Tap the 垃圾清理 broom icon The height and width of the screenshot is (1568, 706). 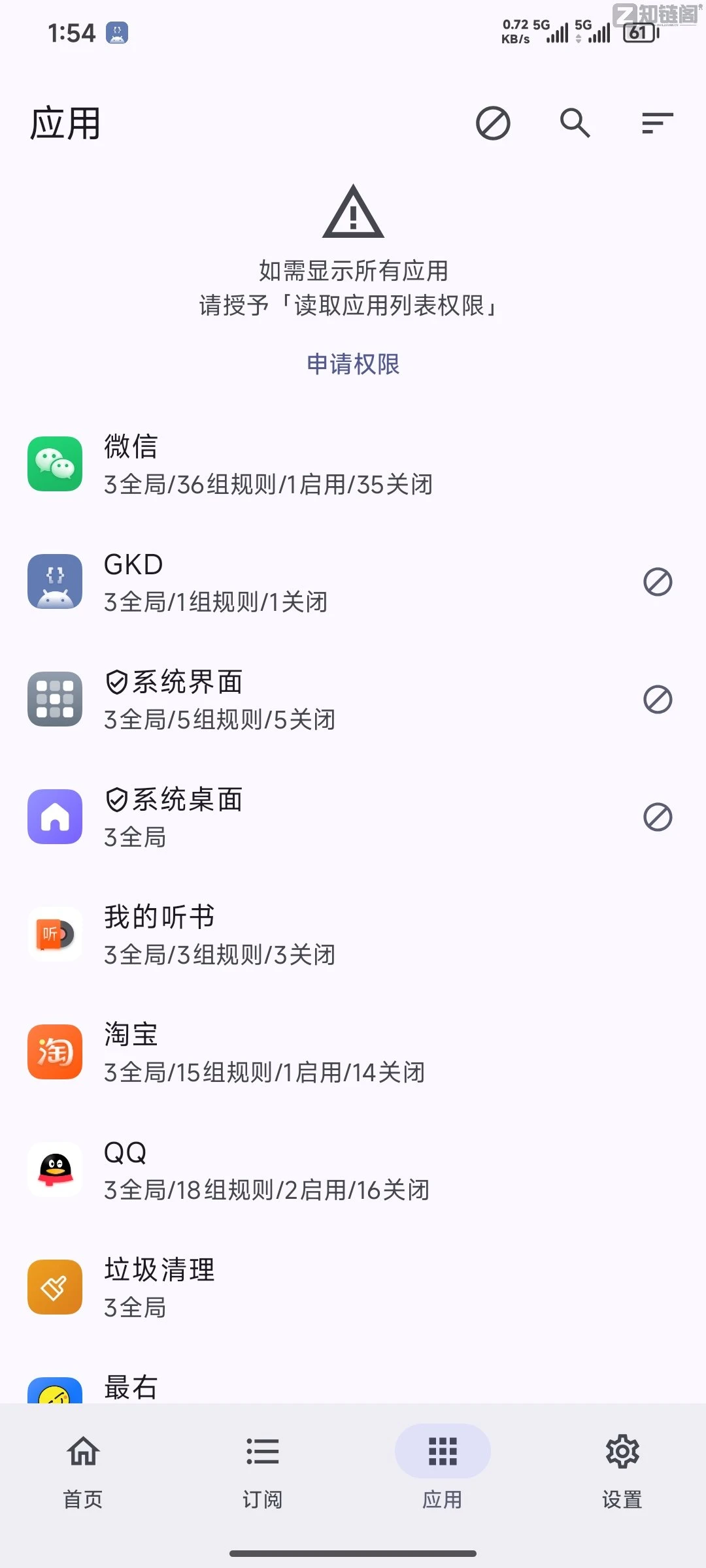56,1287
